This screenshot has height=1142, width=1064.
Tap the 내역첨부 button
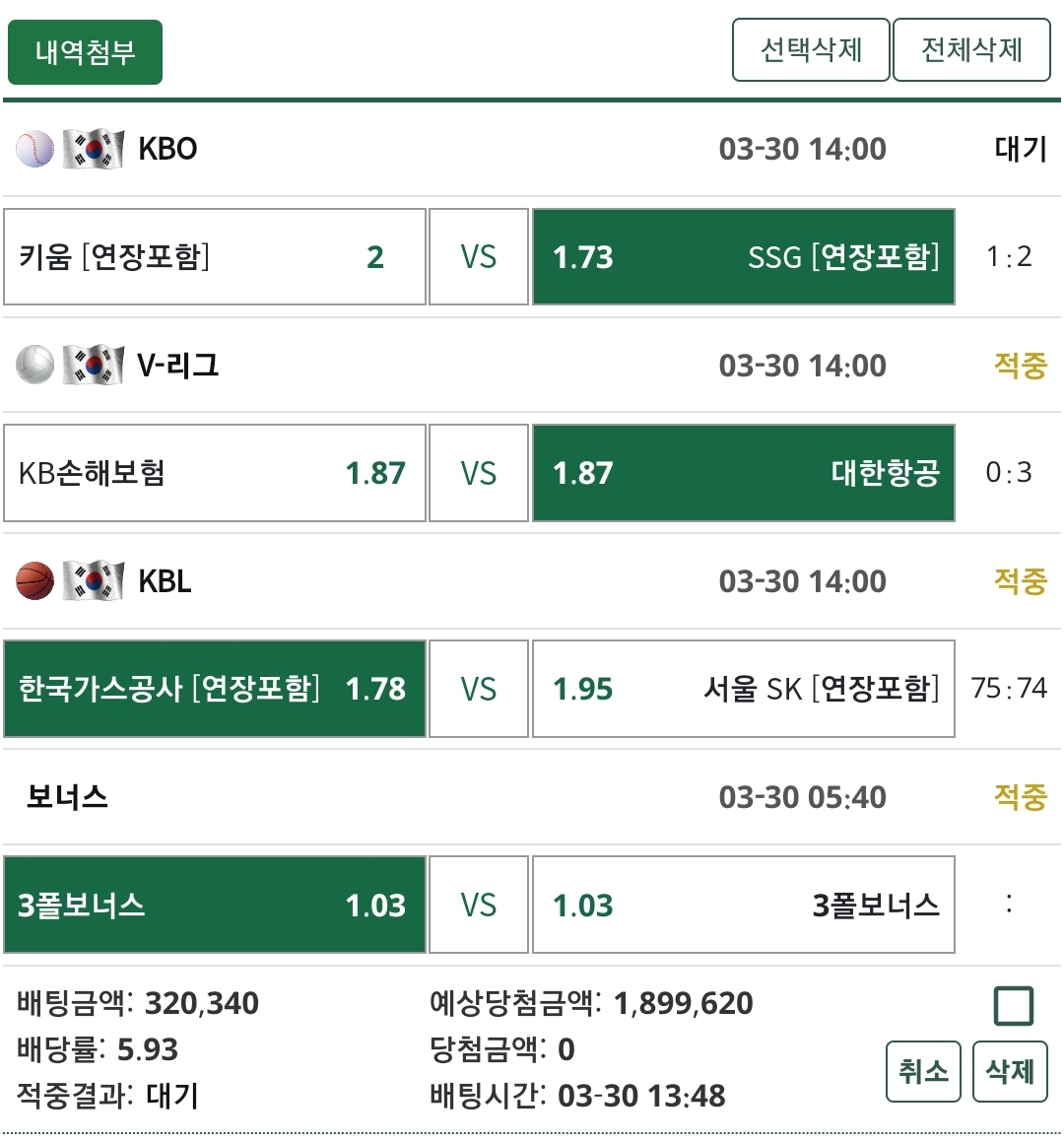tap(85, 51)
